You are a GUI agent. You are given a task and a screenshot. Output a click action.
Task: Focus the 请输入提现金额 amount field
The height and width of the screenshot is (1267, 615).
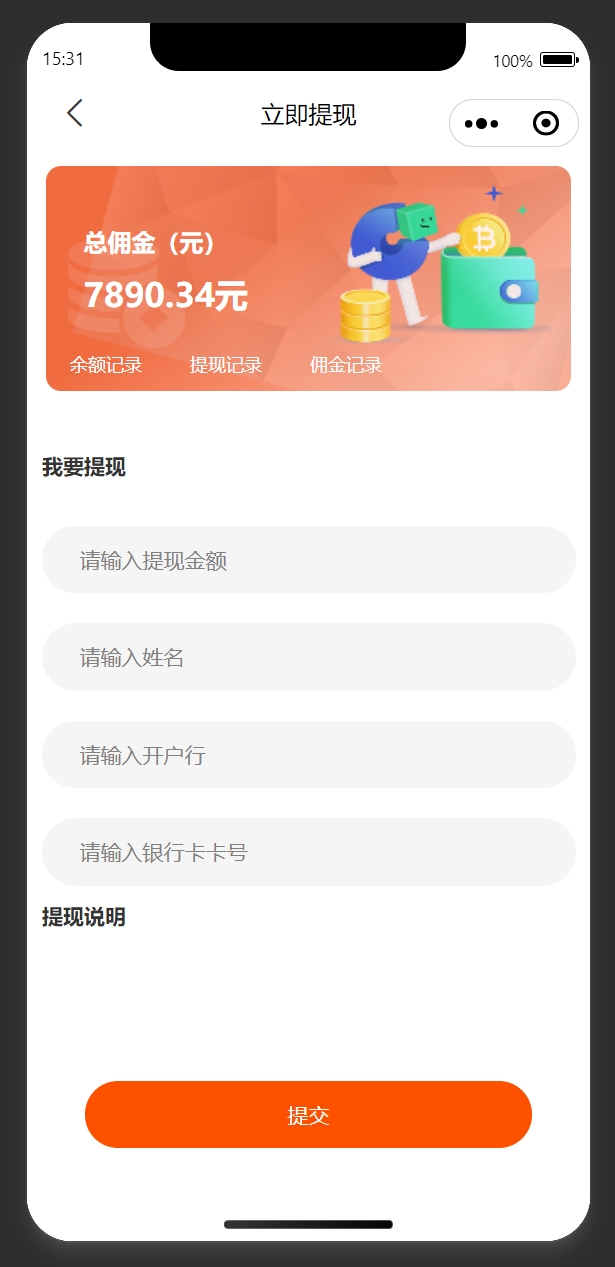308,560
